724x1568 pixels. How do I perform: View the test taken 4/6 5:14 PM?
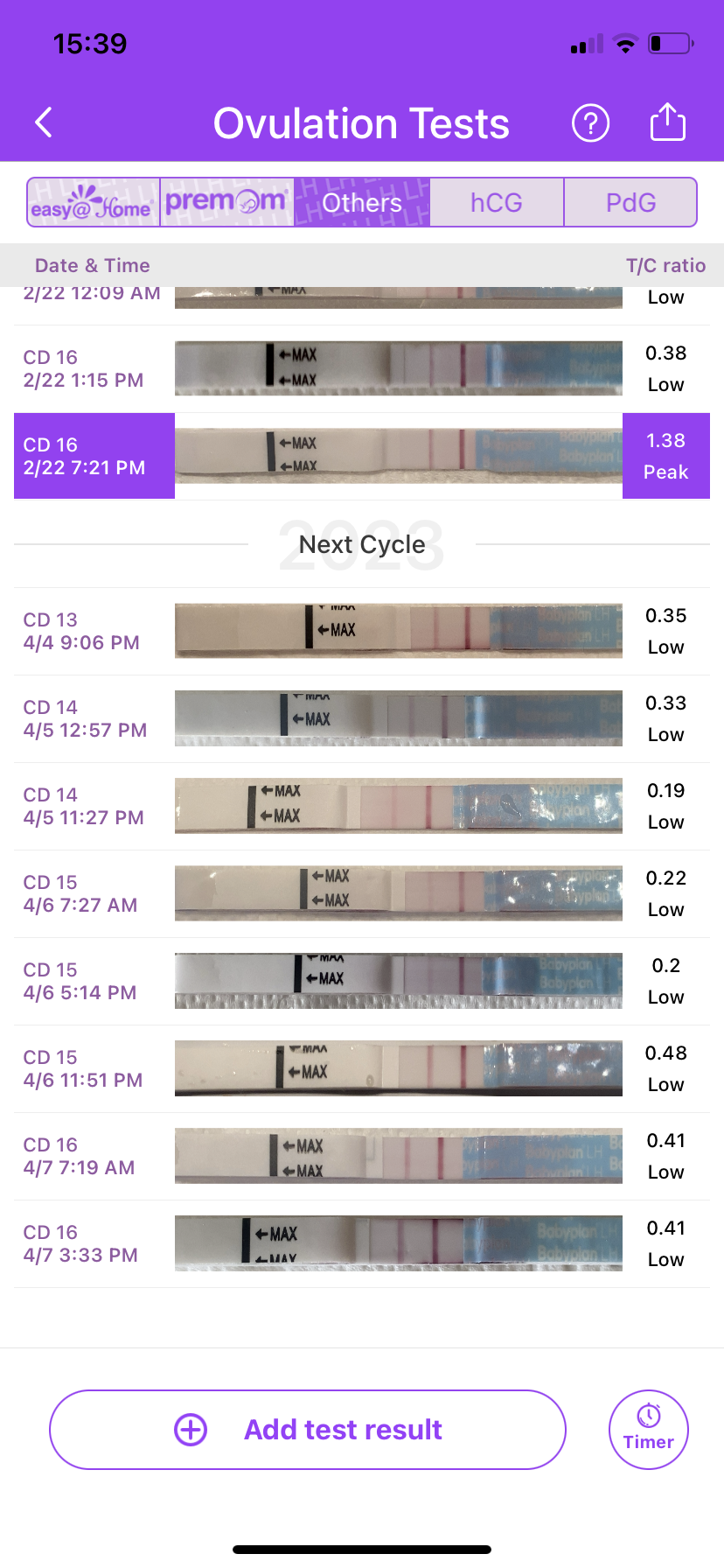click(x=362, y=981)
